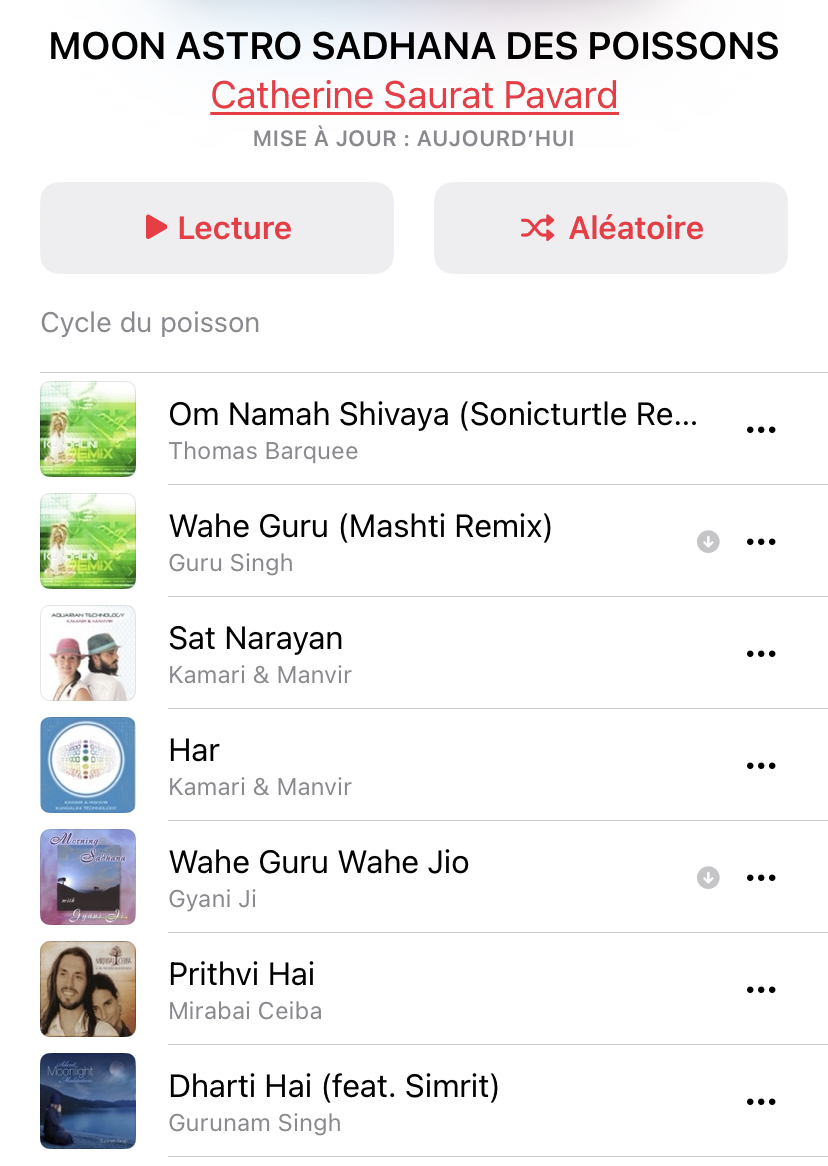Open more options for Om Namah Shivaya
This screenshot has height=1166, width=828.
click(x=761, y=430)
